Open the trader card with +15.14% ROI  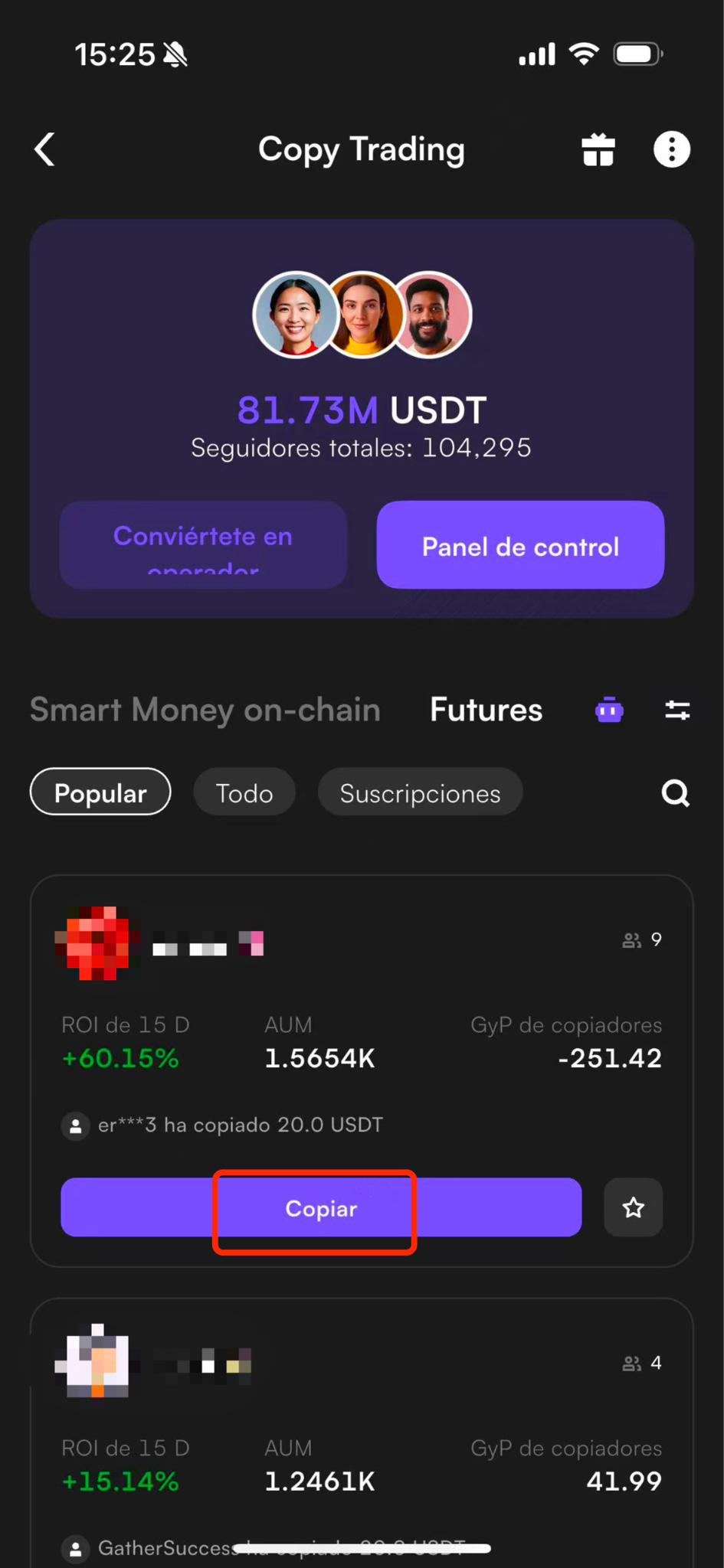click(x=362, y=1432)
